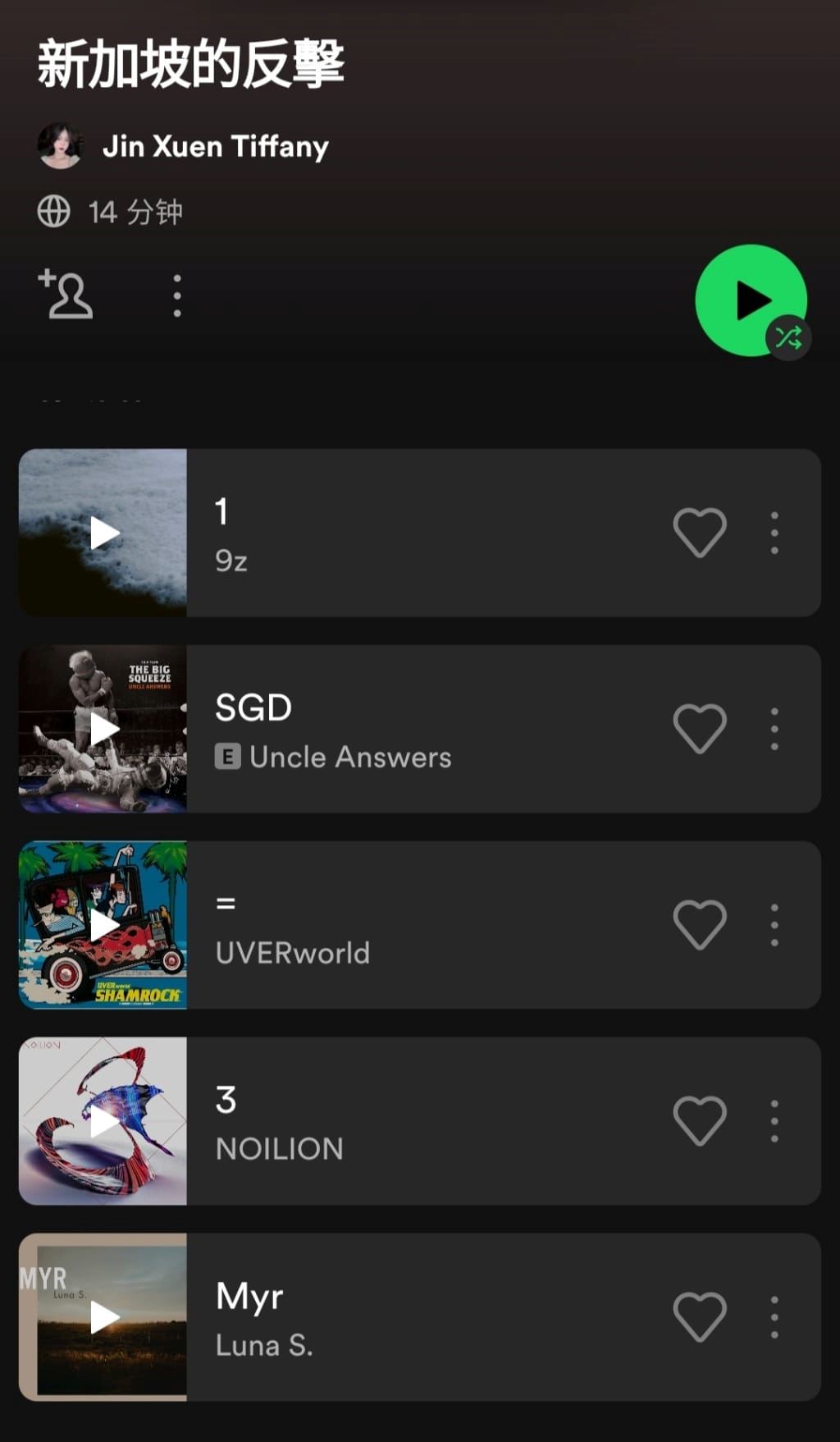Screen dimensions: 840x1442
Task: Play "3" by NOILION
Action: click(x=103, y=1121)
